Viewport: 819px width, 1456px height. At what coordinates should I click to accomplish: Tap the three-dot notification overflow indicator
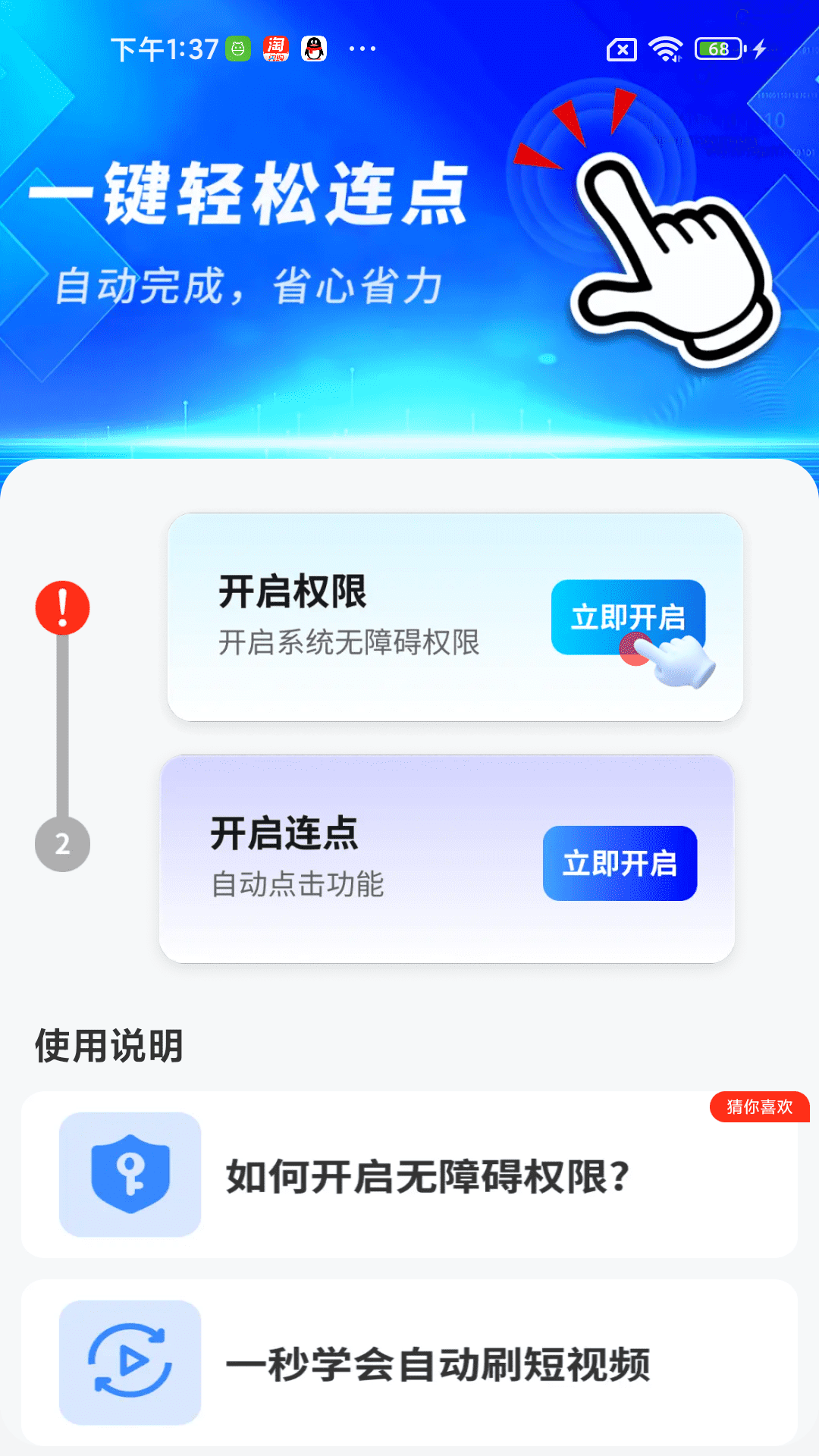(362, 49)
